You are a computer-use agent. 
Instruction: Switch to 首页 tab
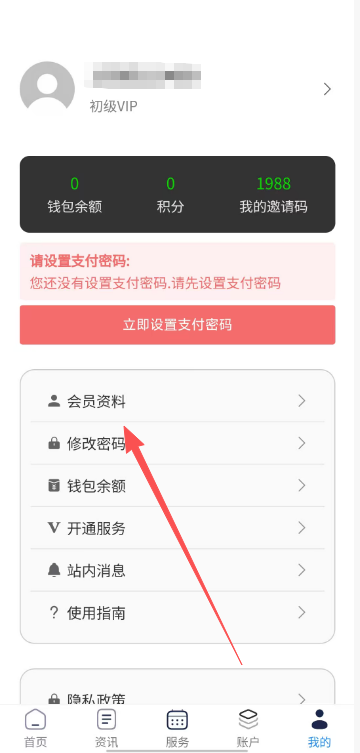point(36,728)
